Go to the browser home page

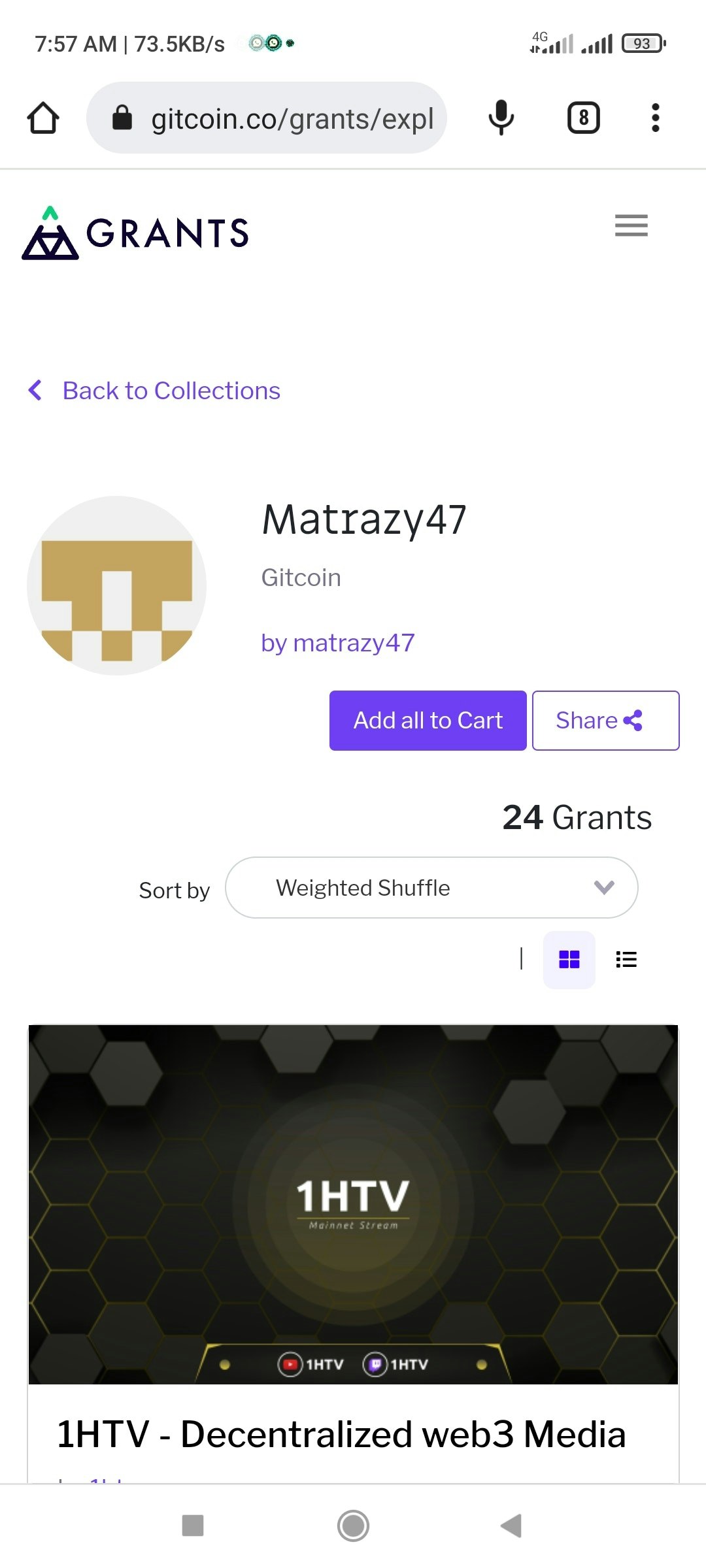[x=43, y=118]
